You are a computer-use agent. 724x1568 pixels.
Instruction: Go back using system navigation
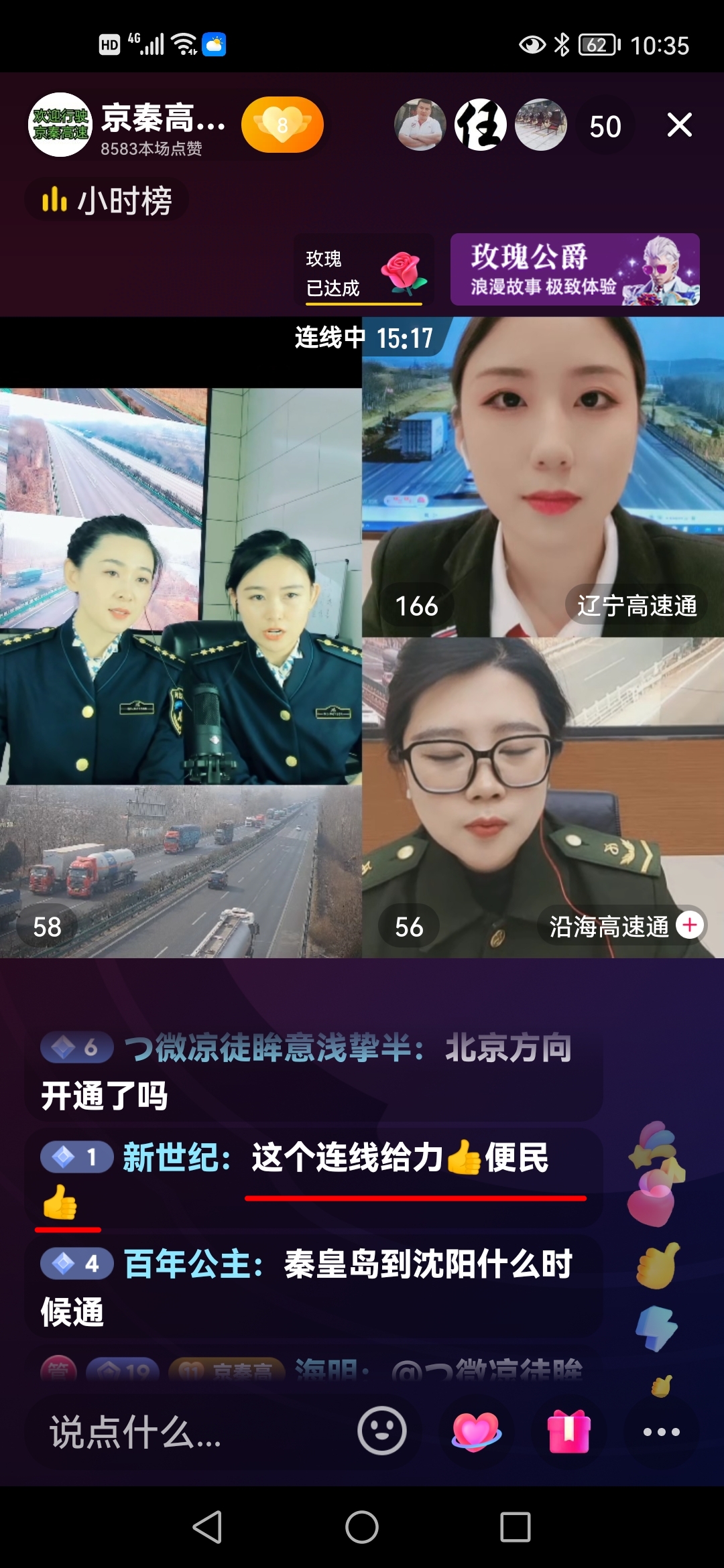[x=207, y=1527]
